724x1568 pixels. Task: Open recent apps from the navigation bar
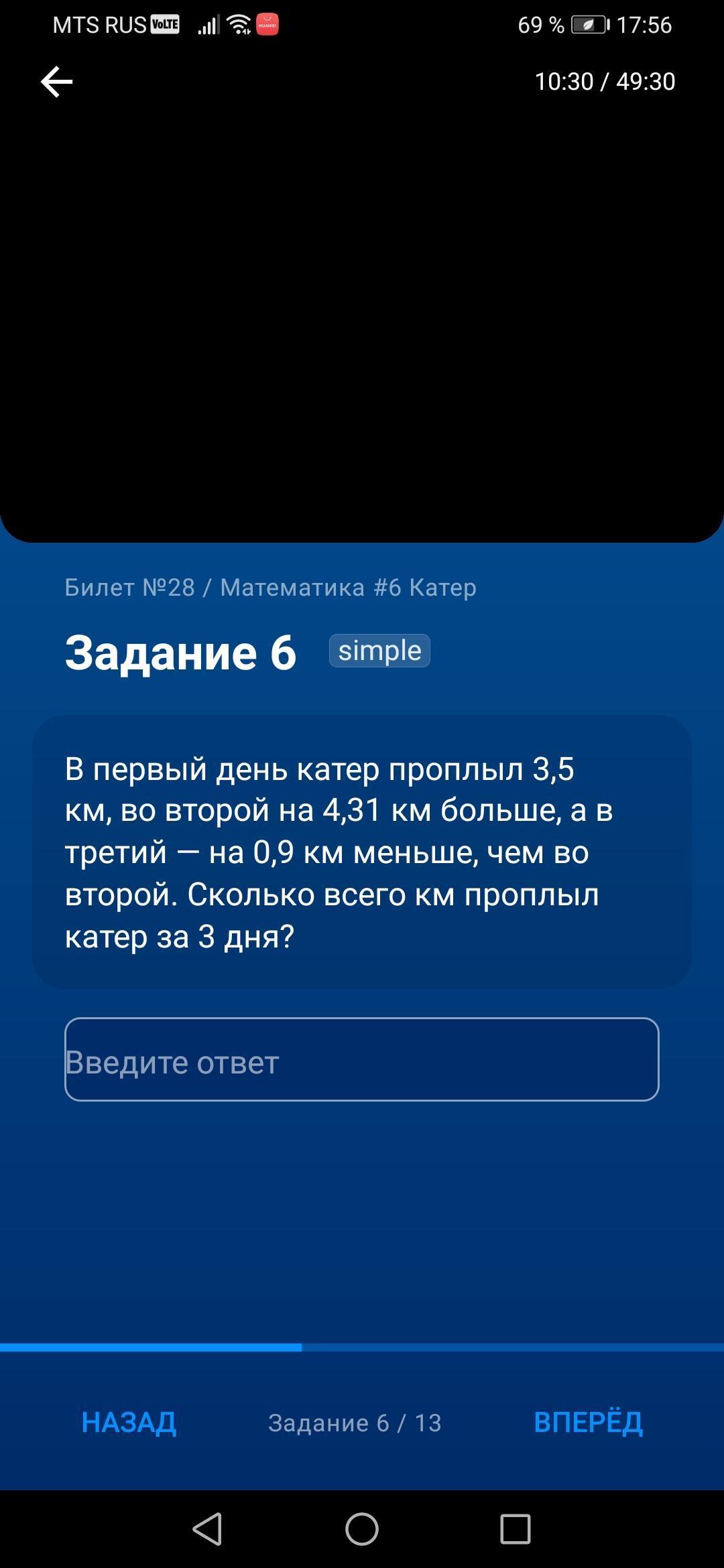(516, 1529)
